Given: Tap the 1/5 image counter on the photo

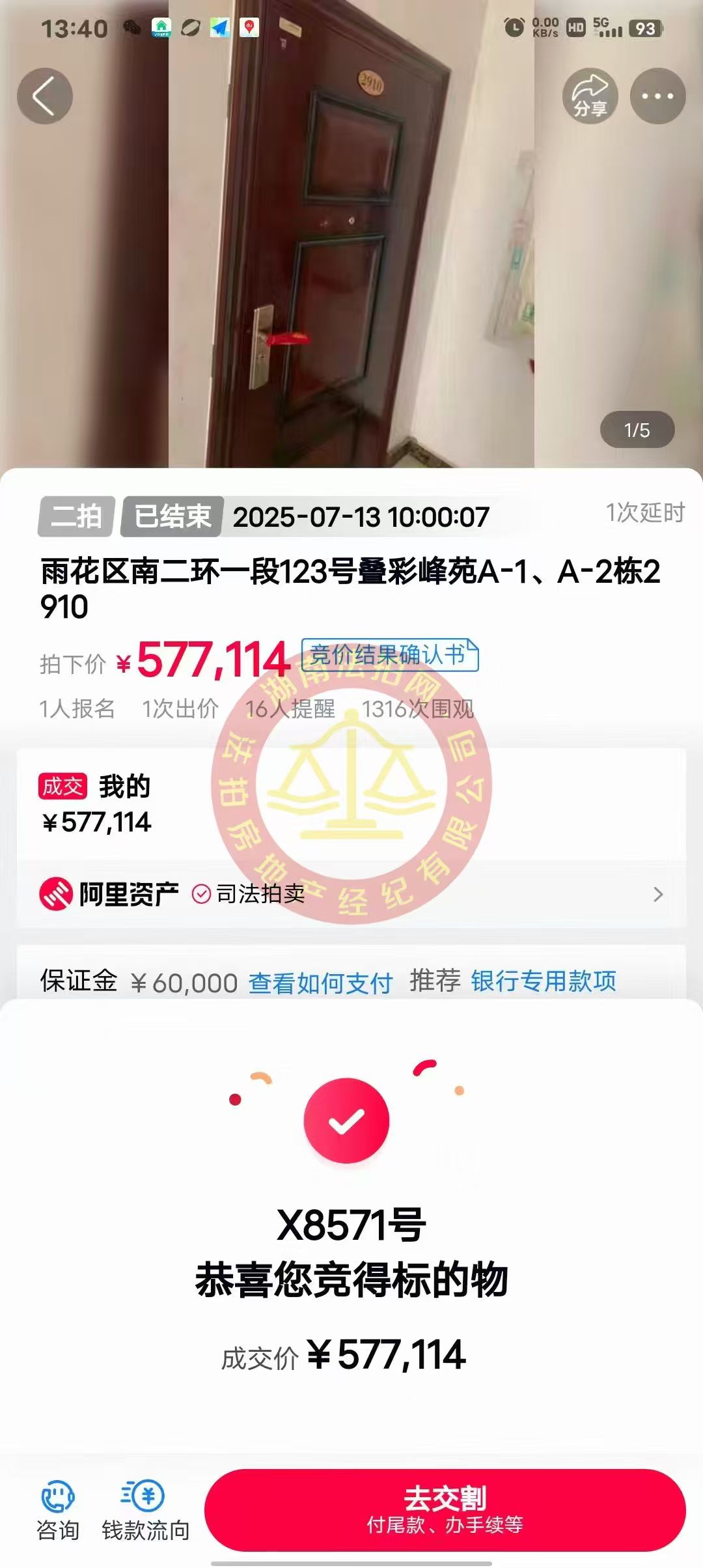Looking at the screenshot, I should click(x=637, y=430).
